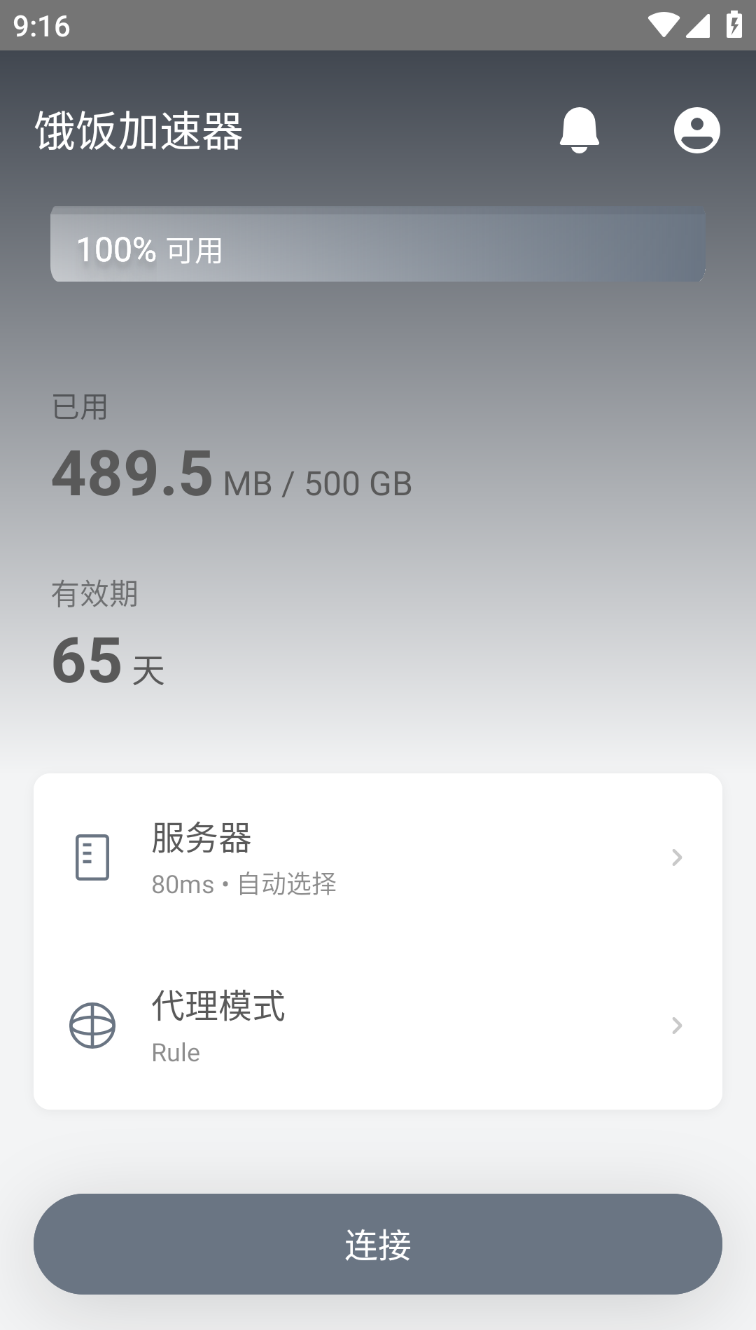This screenshot has height=1330, width=756.
Task: Open the 服务器 server selection row
Action: tap(378, 857)
